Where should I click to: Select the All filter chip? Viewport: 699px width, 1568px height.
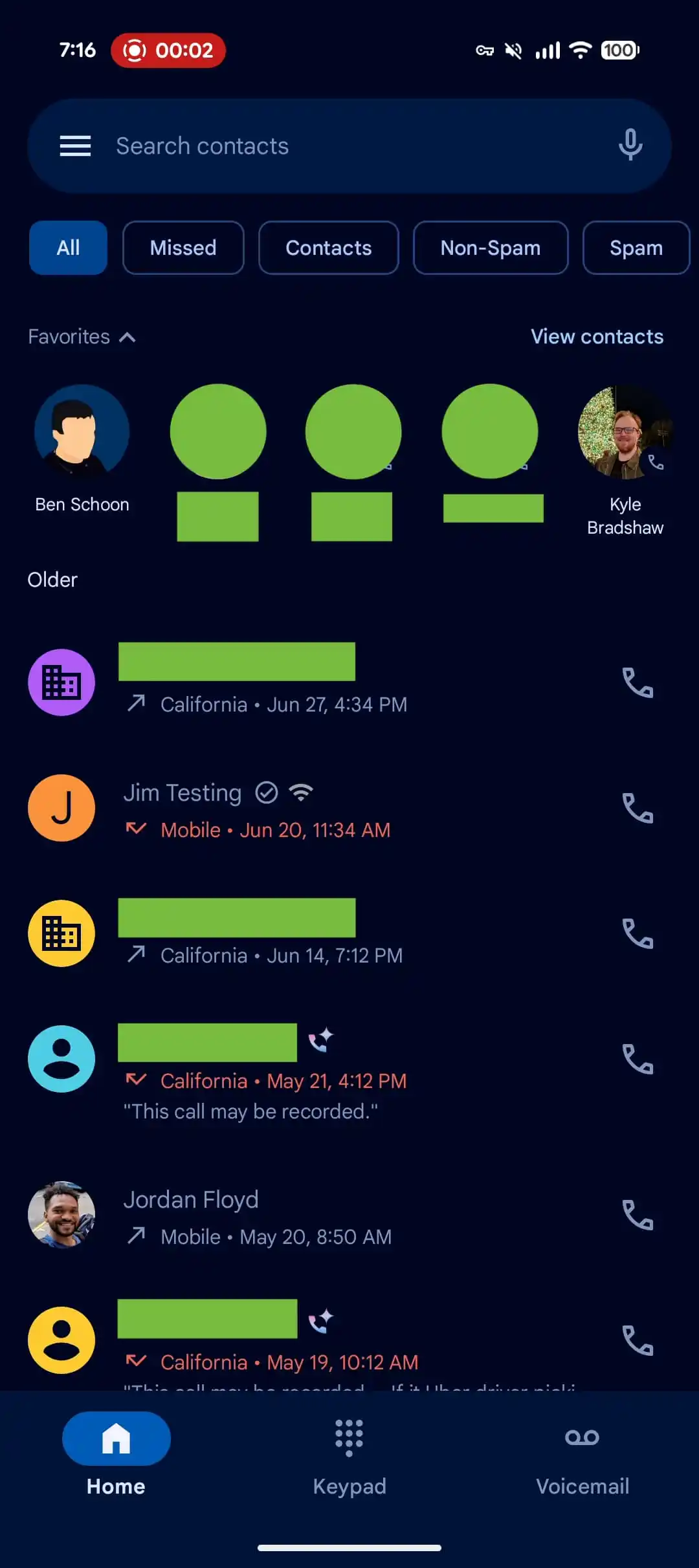tap(68, 248)
